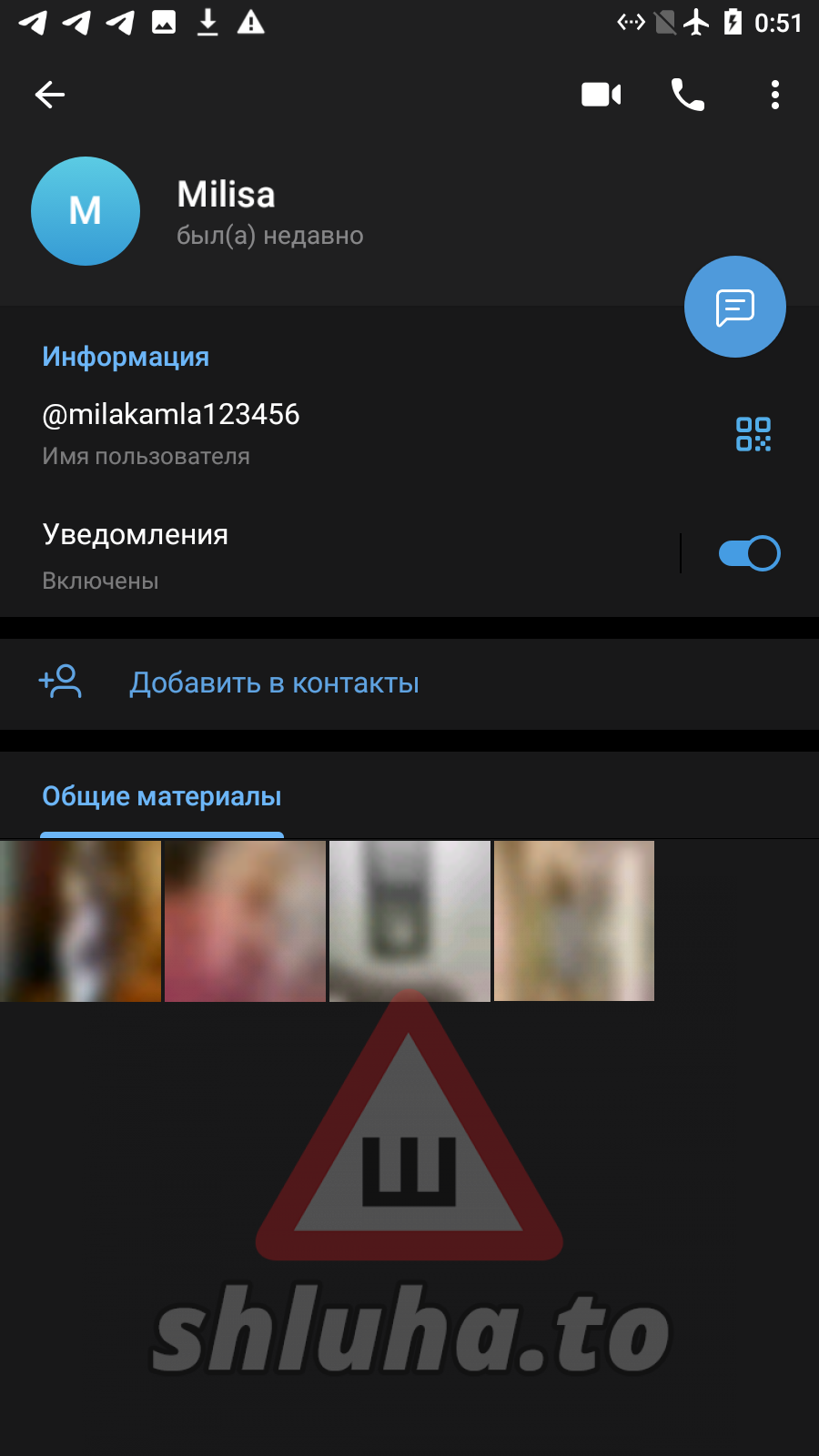The image size is (819, 1456).
Task: Go back from Milisa's profile
Action: click(50, 95)
